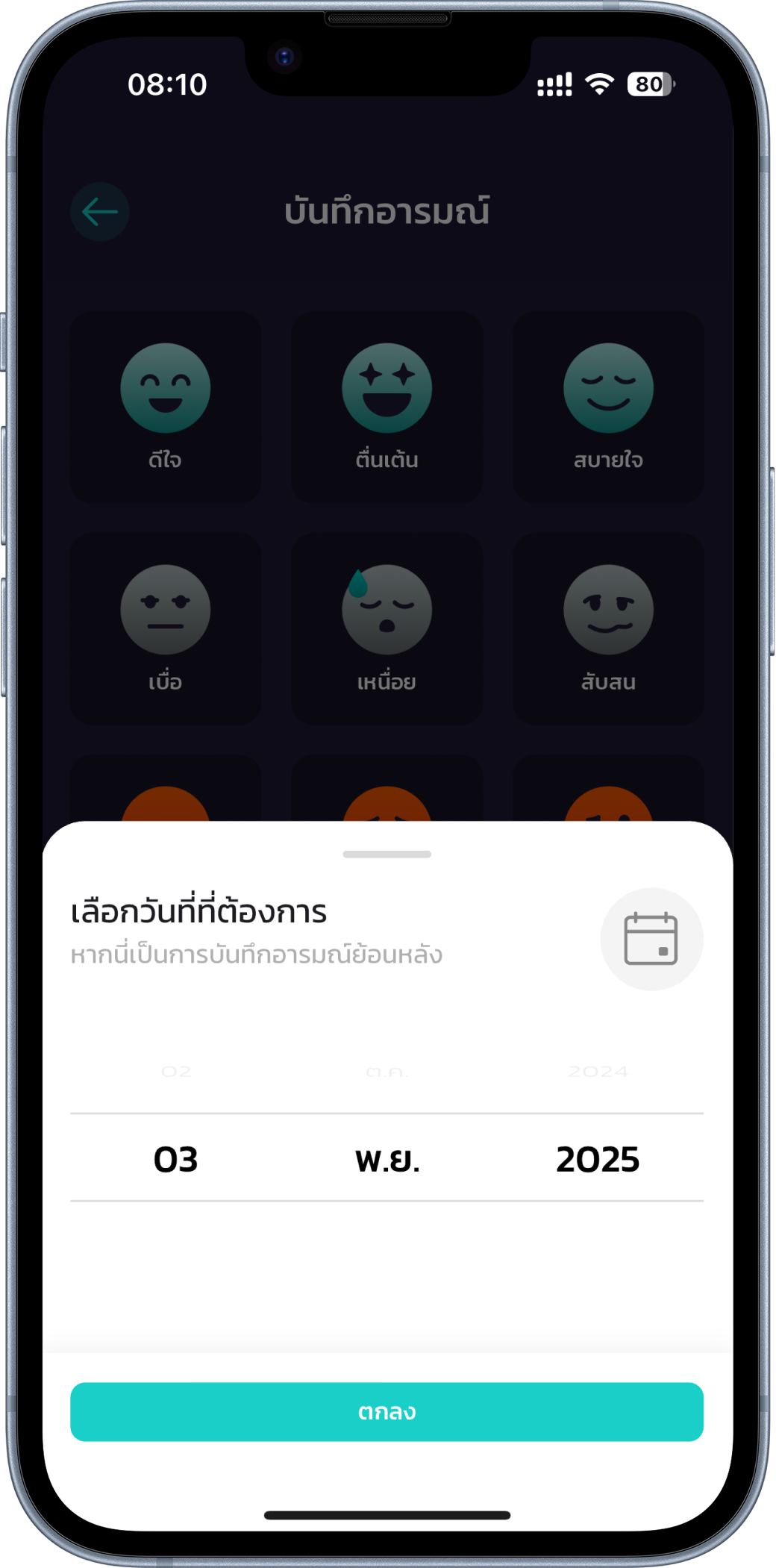Select 2024 in the year picker

click(x=598, y=1072)
